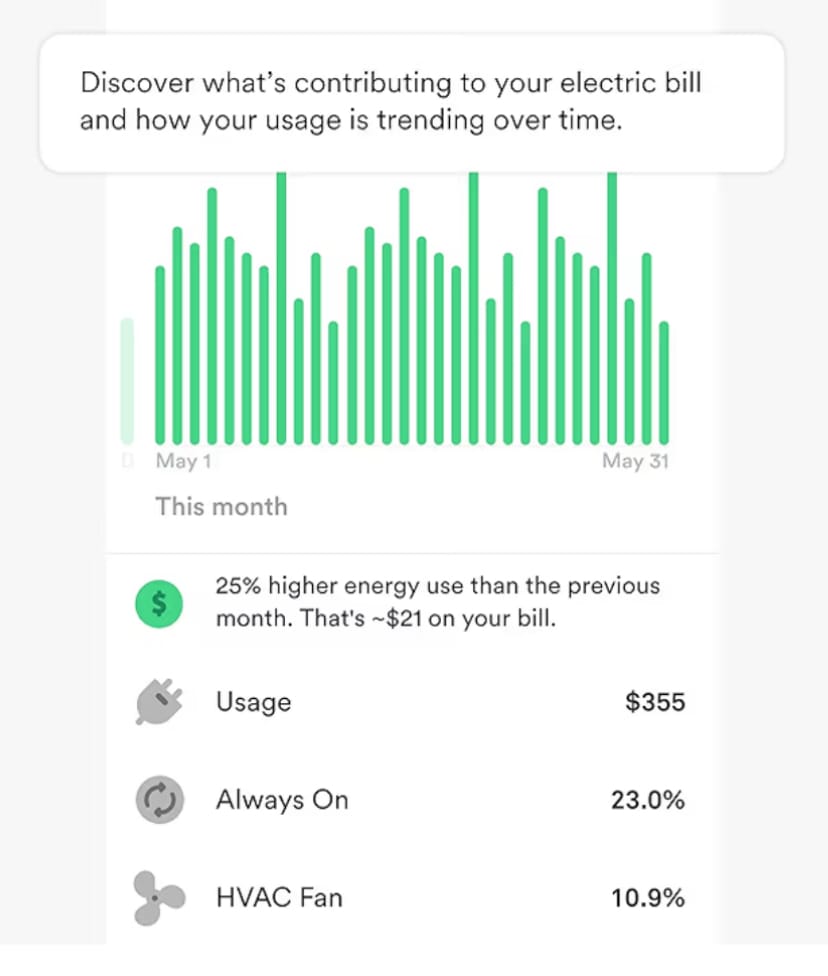Open the May 1 date selector

pos(183,461)
